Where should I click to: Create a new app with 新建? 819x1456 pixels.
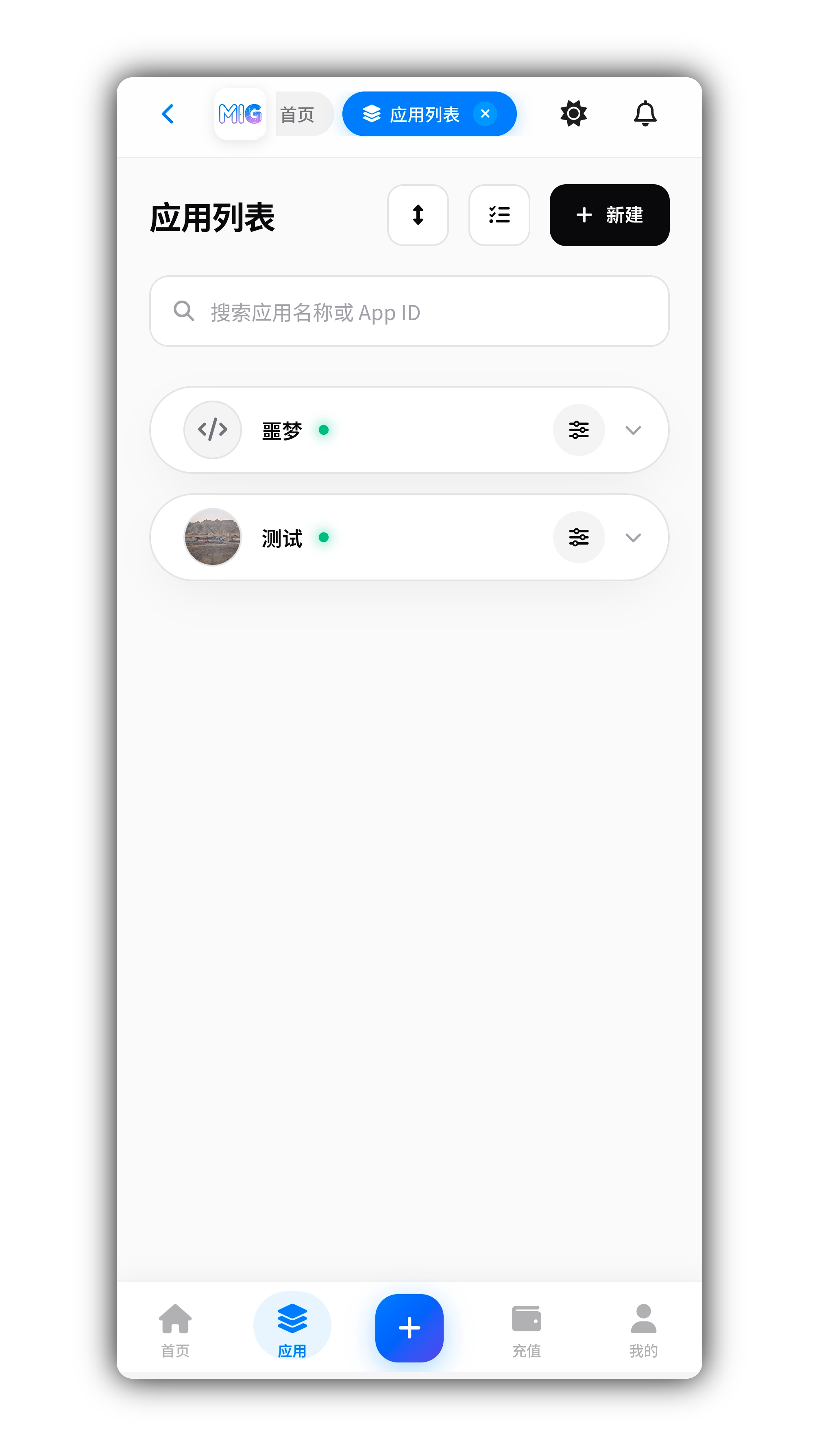[609, 215]
